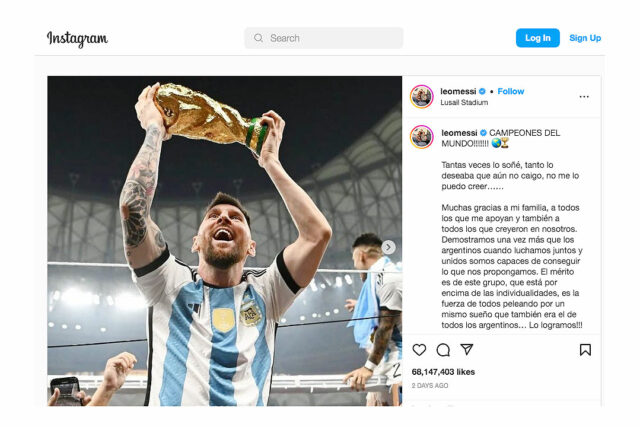Screen dimensions: 640x427
Task: Tap the Log In button
Action: (x=537, y=38)
